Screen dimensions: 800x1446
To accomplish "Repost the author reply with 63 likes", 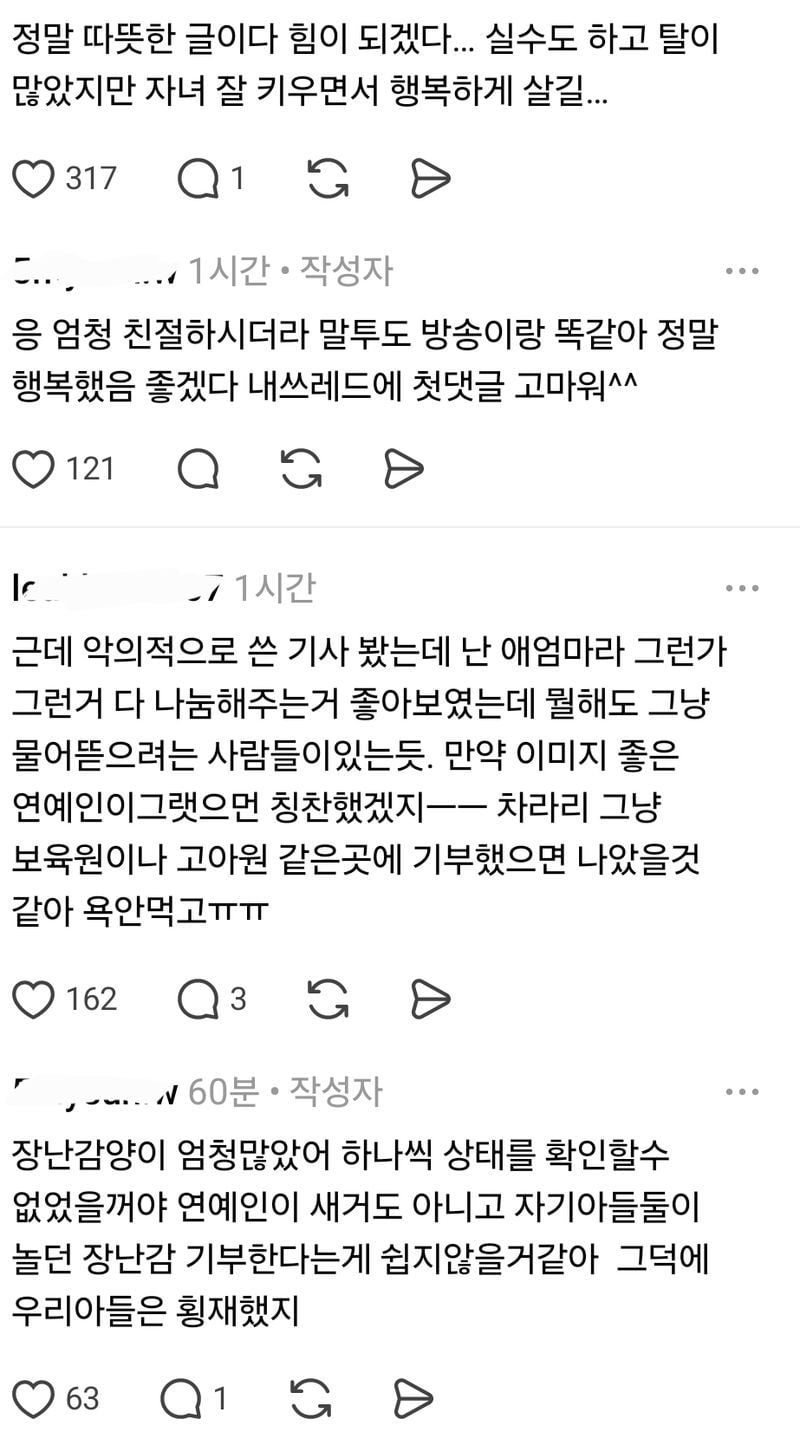I will click(x=310, y=1397).
